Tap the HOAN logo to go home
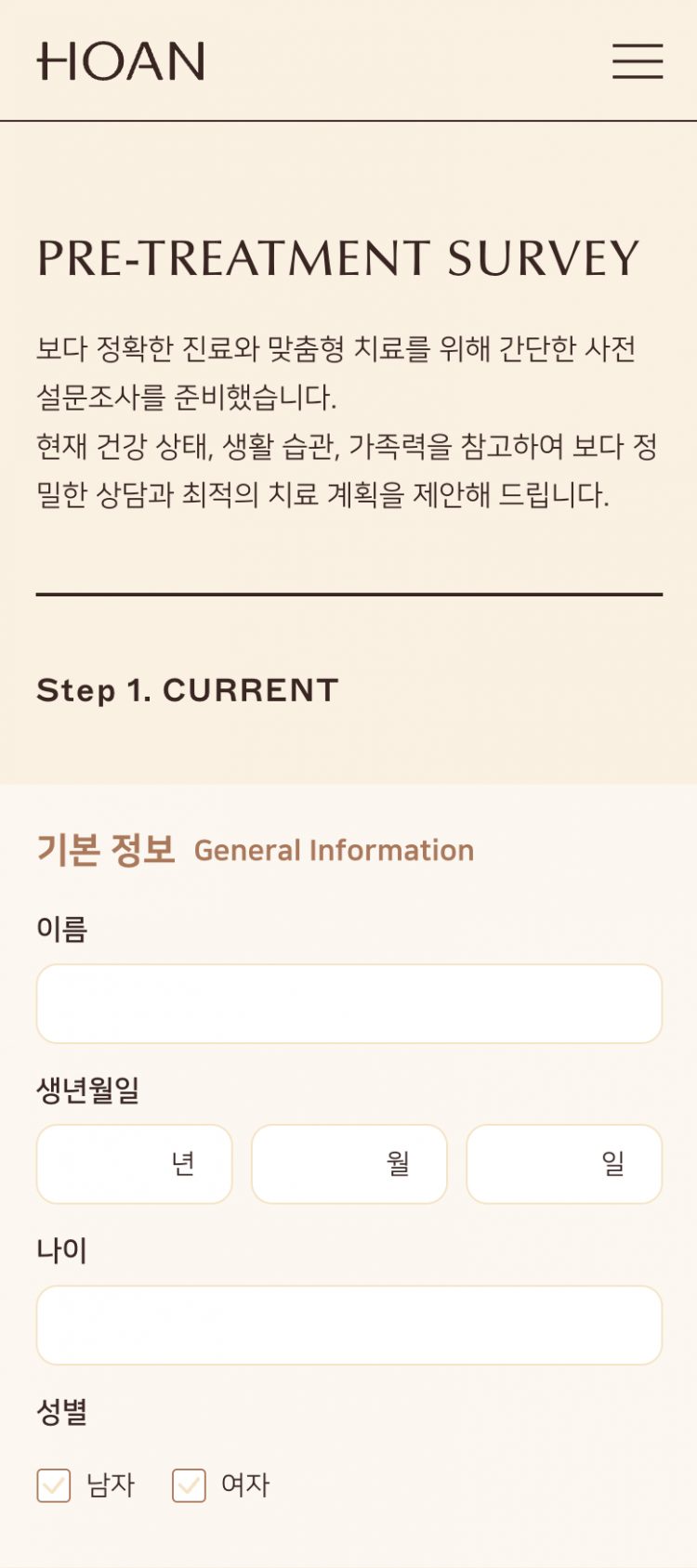The height and width of the screenshot is (1568, 697). pos(121,61)
